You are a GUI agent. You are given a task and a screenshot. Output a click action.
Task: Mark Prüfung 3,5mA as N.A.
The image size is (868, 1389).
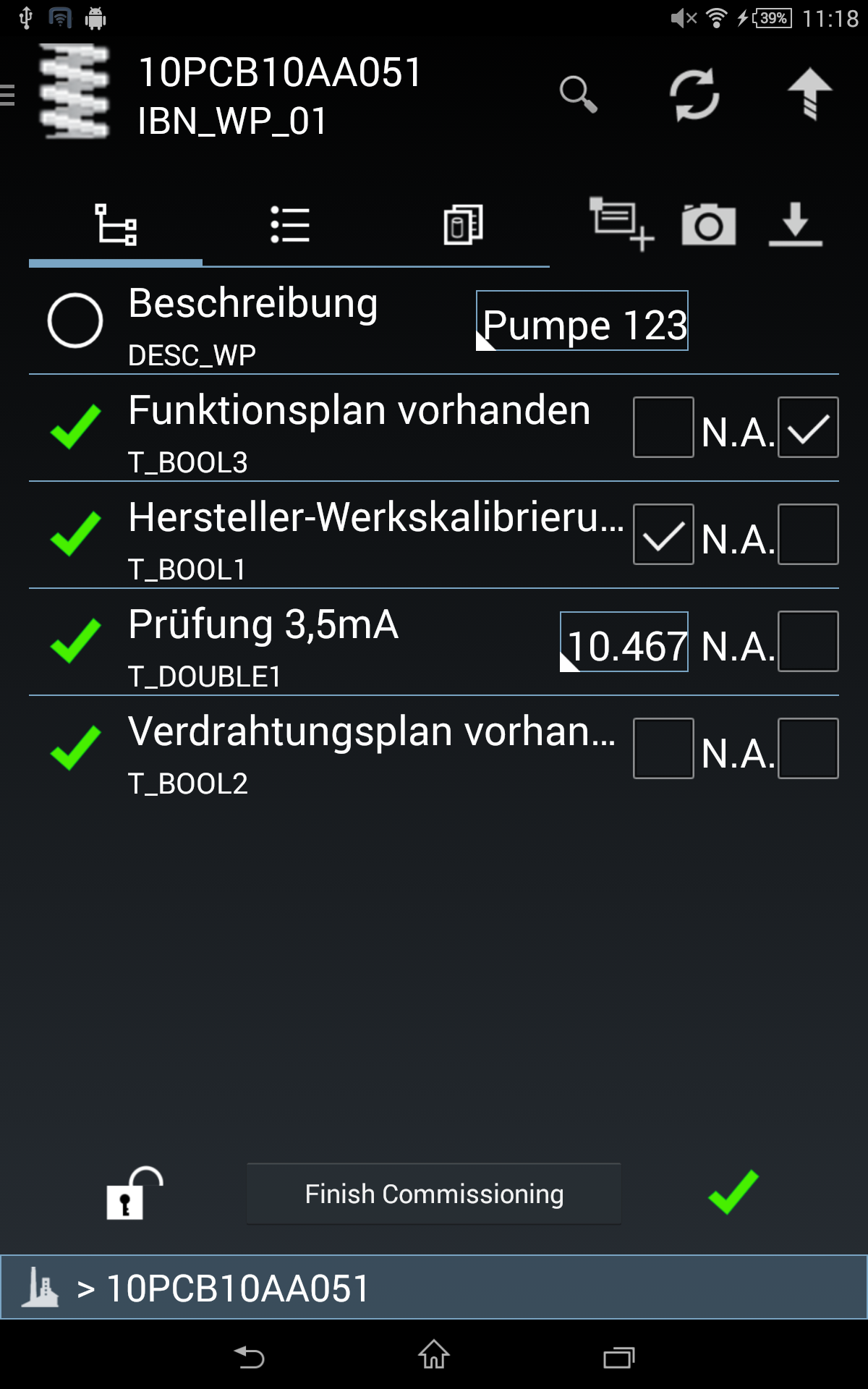pos(808,642)
